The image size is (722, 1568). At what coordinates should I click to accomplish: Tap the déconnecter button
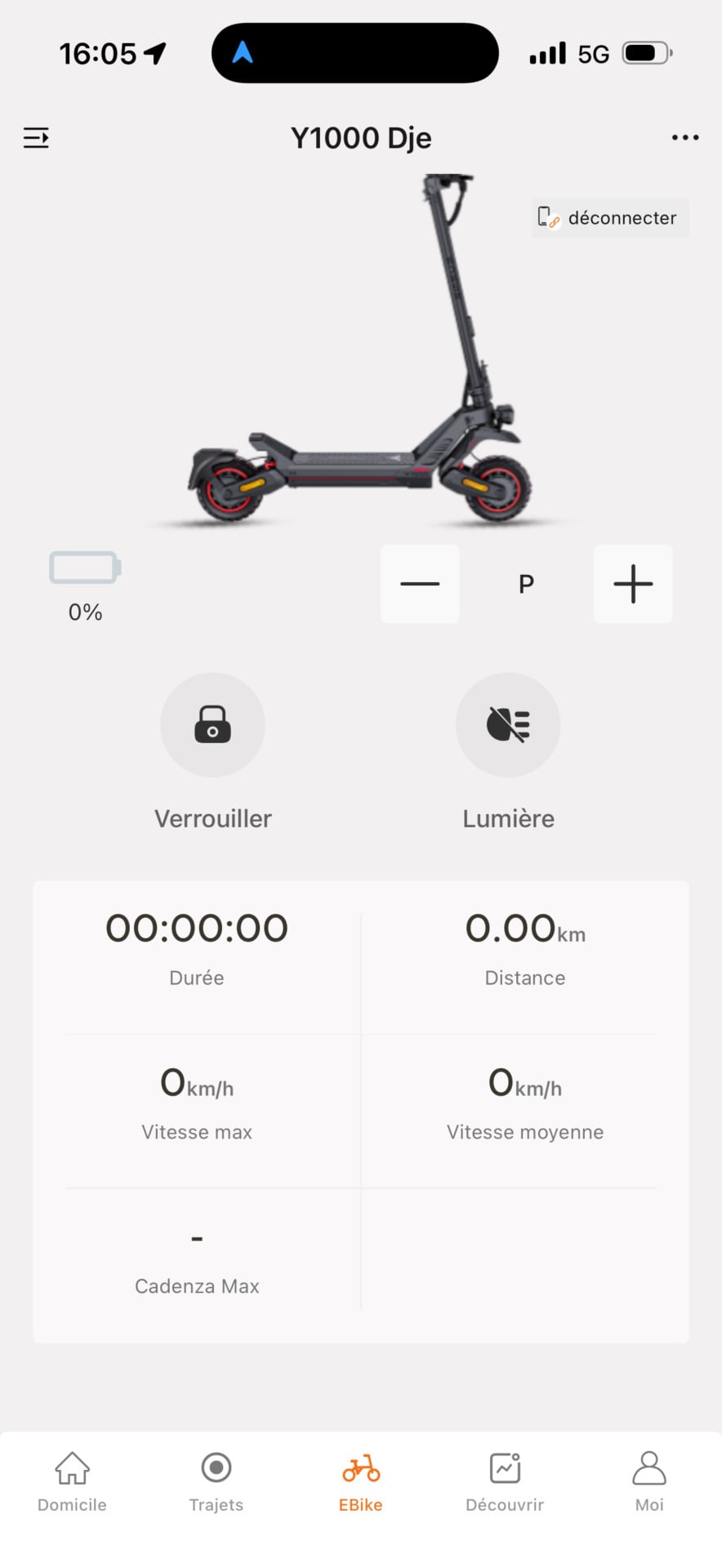click(610, 218)
